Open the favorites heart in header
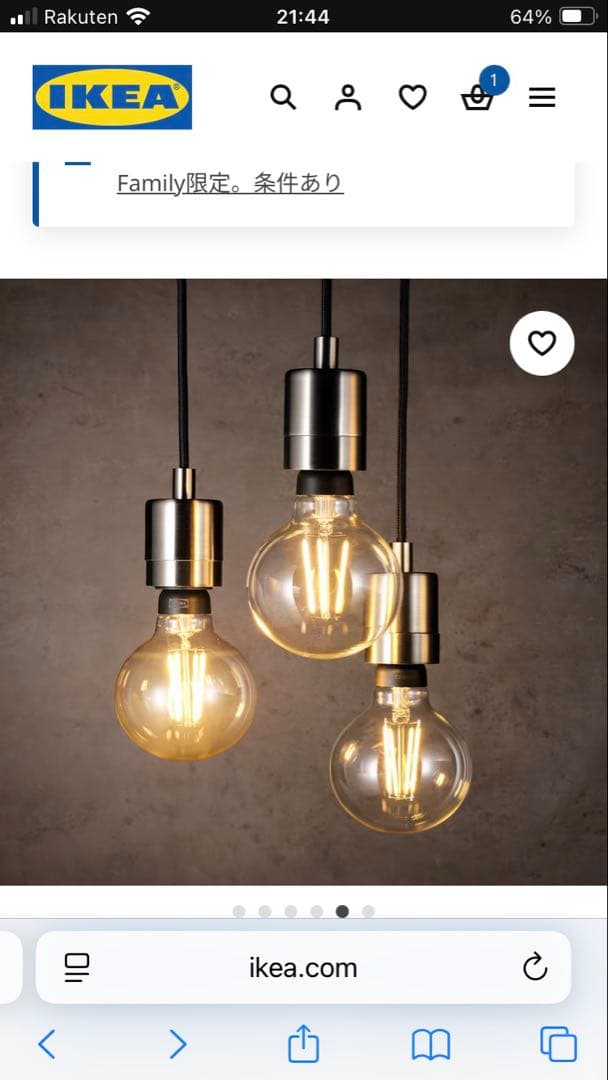 pyautogui.click(x=412, y=97)
